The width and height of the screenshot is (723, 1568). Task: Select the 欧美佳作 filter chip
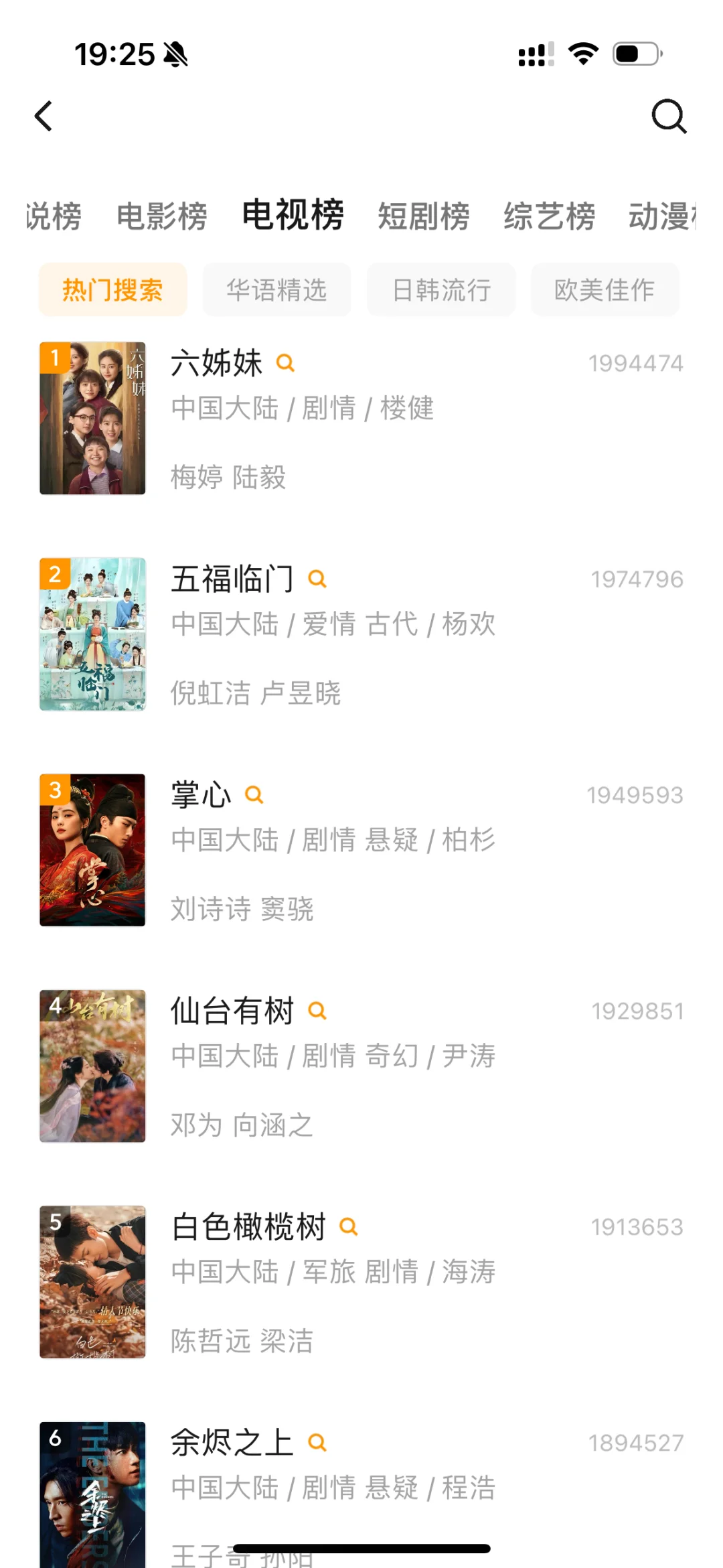click(x=605, y=290)
